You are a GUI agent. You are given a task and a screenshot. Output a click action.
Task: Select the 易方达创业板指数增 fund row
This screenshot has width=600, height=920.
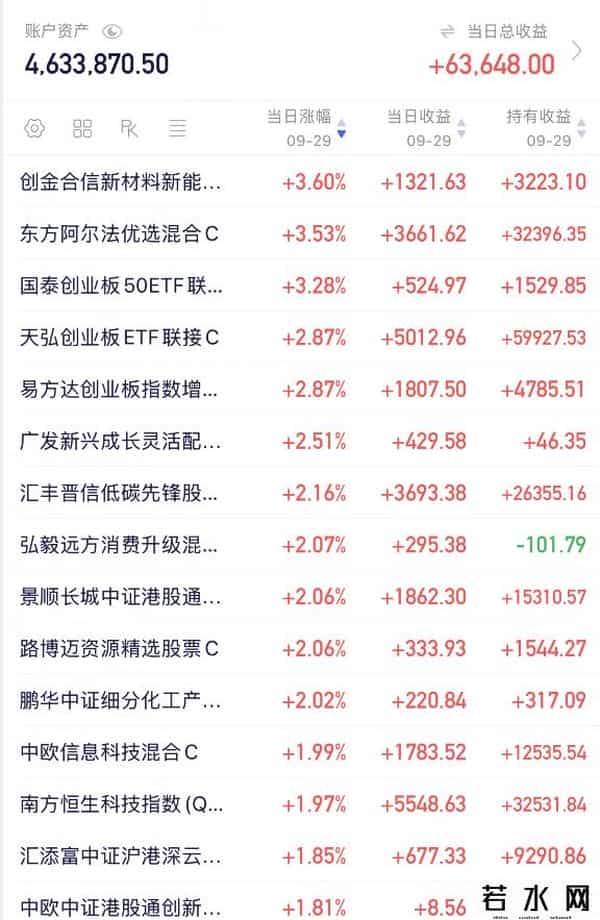click(120, 390)
